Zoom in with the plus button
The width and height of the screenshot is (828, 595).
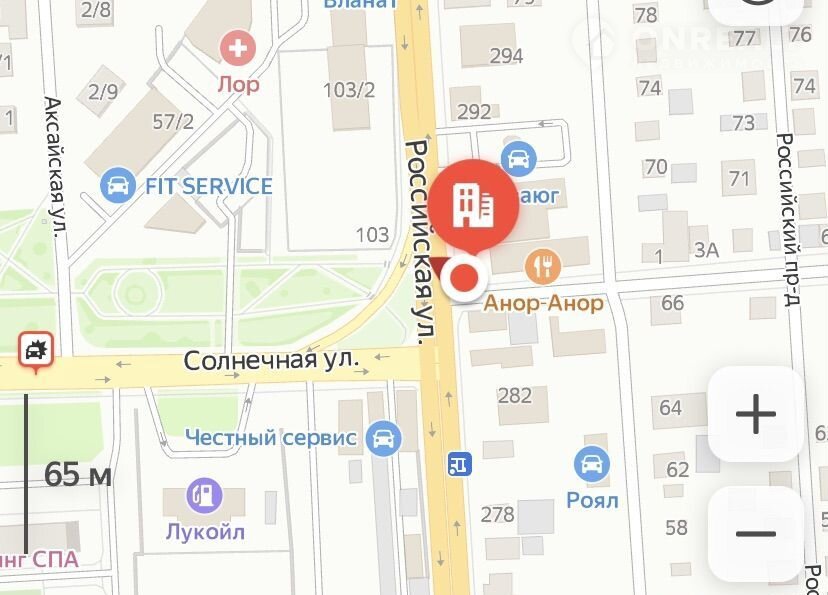pos(755,414)
